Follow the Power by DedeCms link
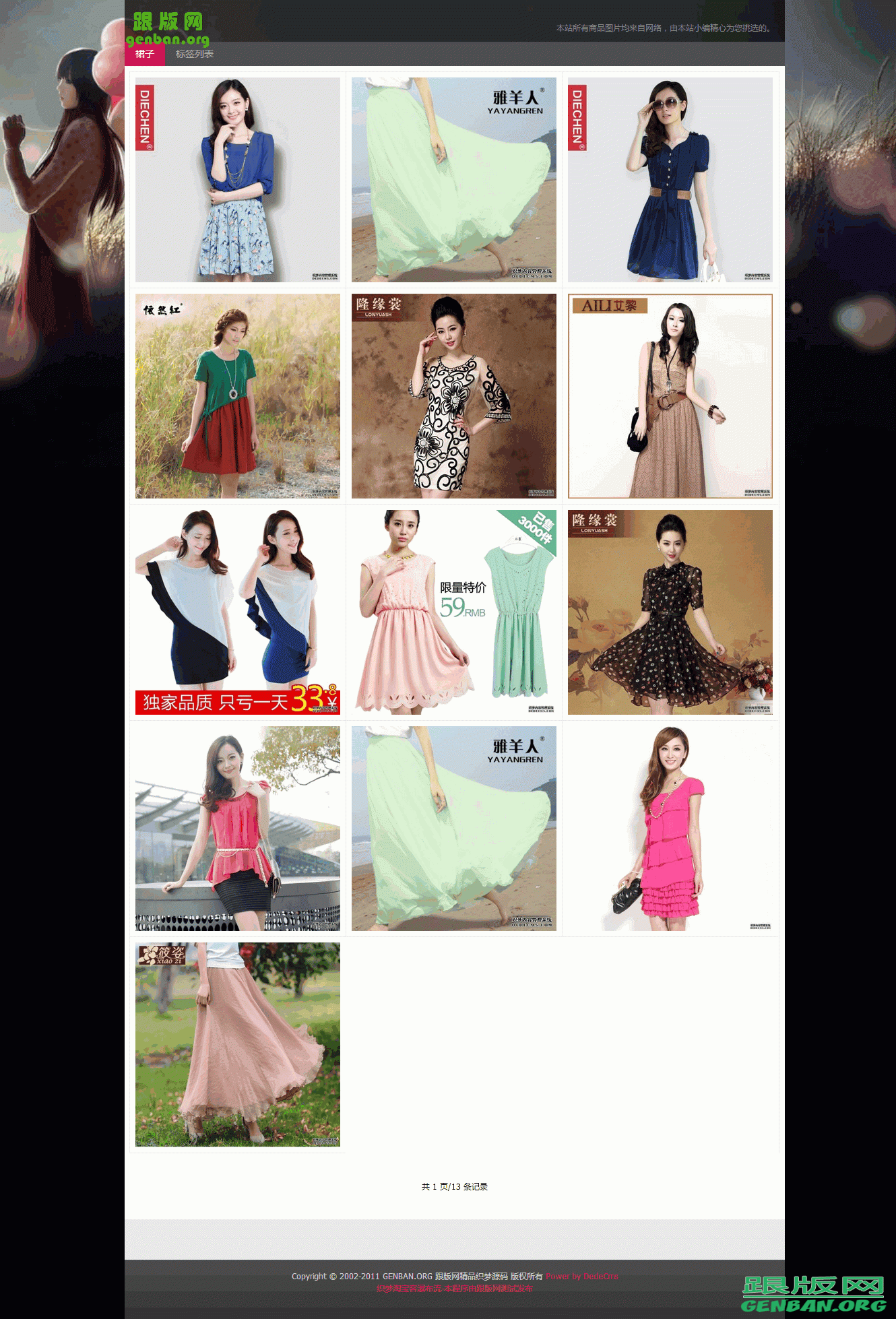Image resolution: width=896 pixels, height=1319 pixels. point(582,1276)
